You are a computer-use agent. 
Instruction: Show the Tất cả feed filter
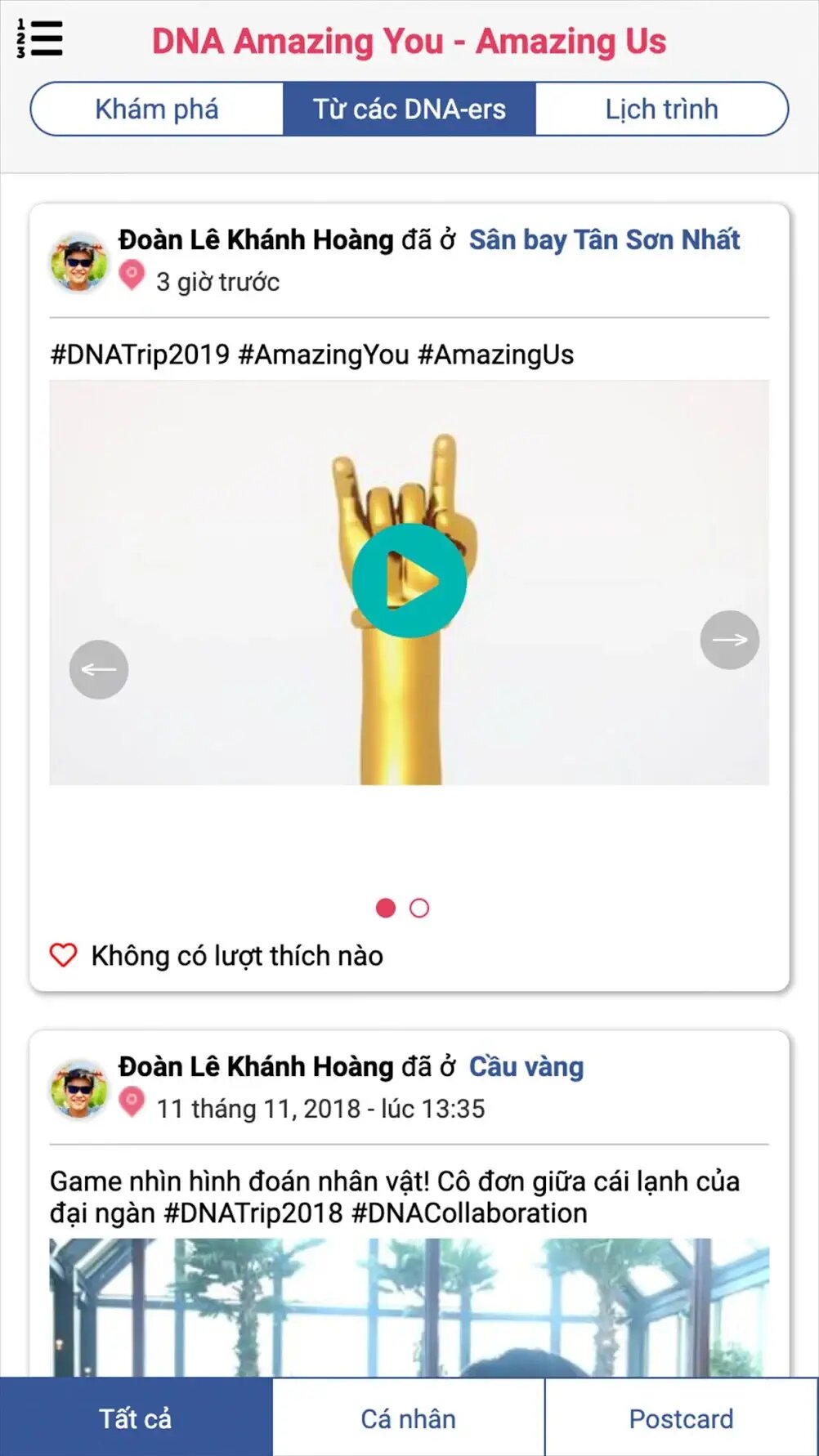coord(136,1418)
